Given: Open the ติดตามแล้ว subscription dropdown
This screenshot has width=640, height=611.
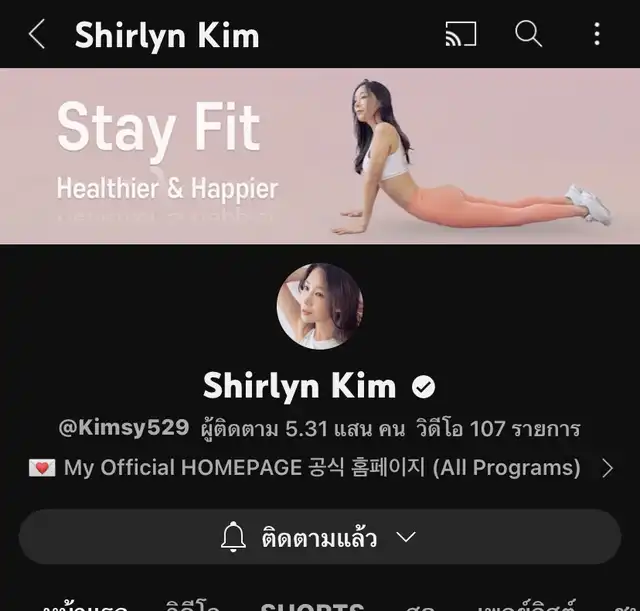Looking at the screenshot, I should point(319,538).
